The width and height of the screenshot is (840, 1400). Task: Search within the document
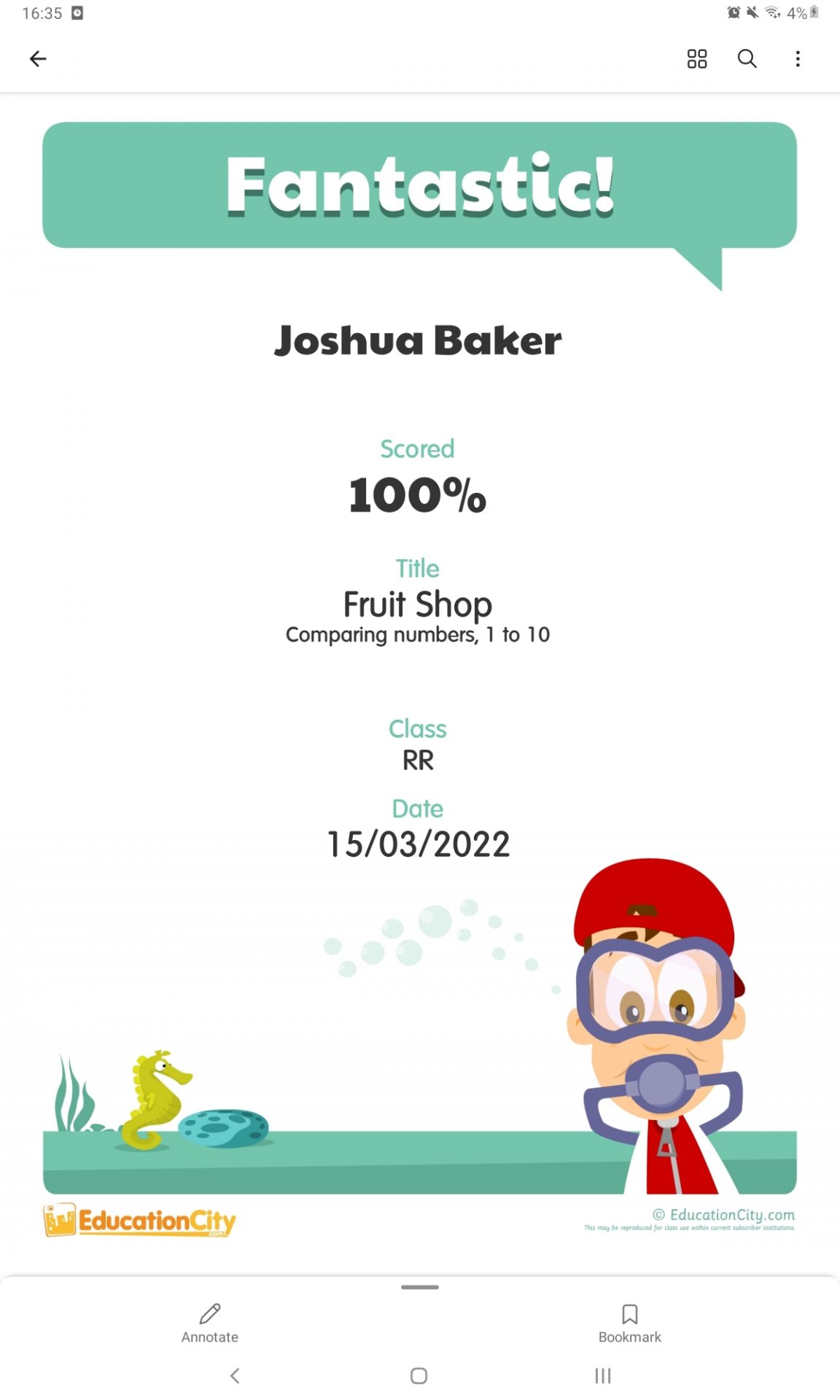tap(747, 59)
